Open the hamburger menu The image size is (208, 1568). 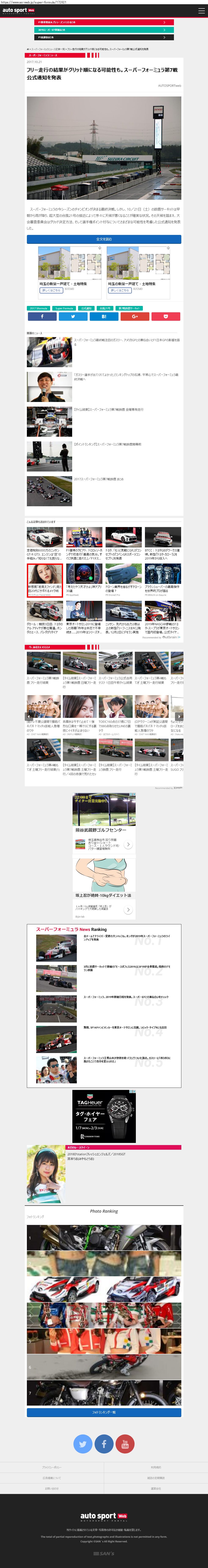click(x=201, y=10)
